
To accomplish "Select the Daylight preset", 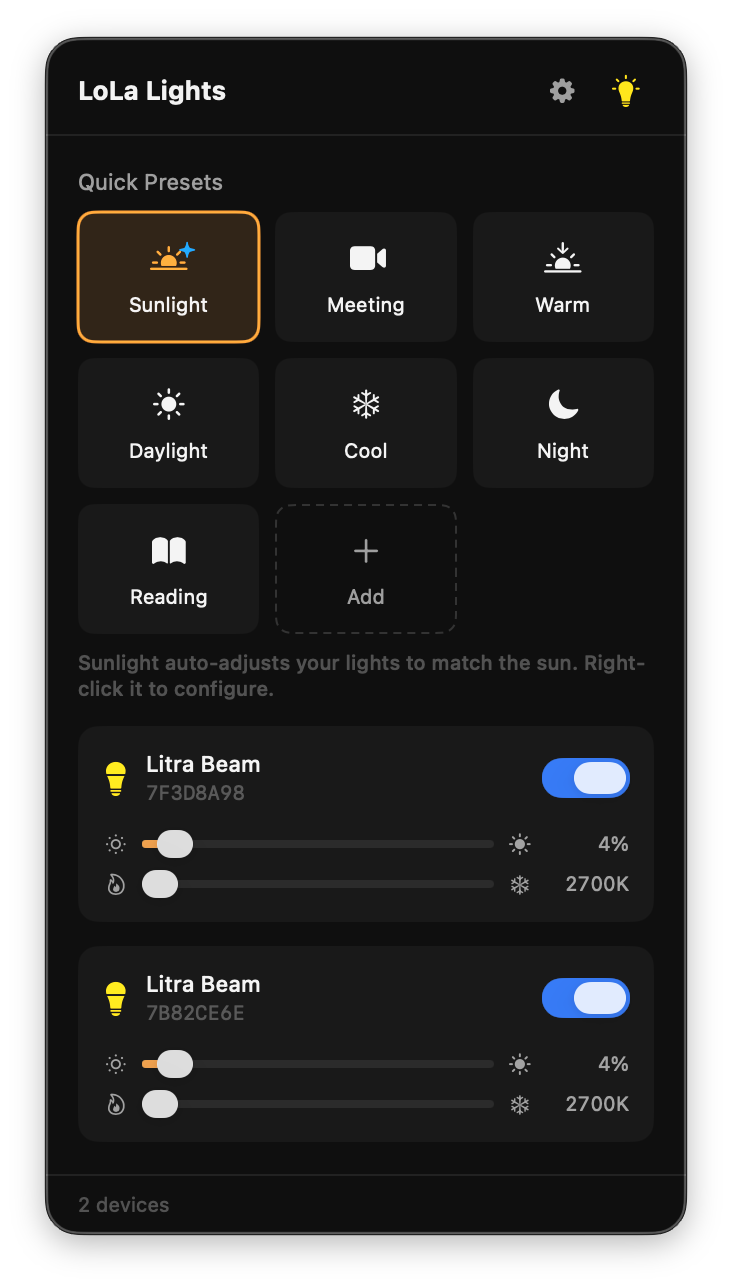I will coord(168,422).
